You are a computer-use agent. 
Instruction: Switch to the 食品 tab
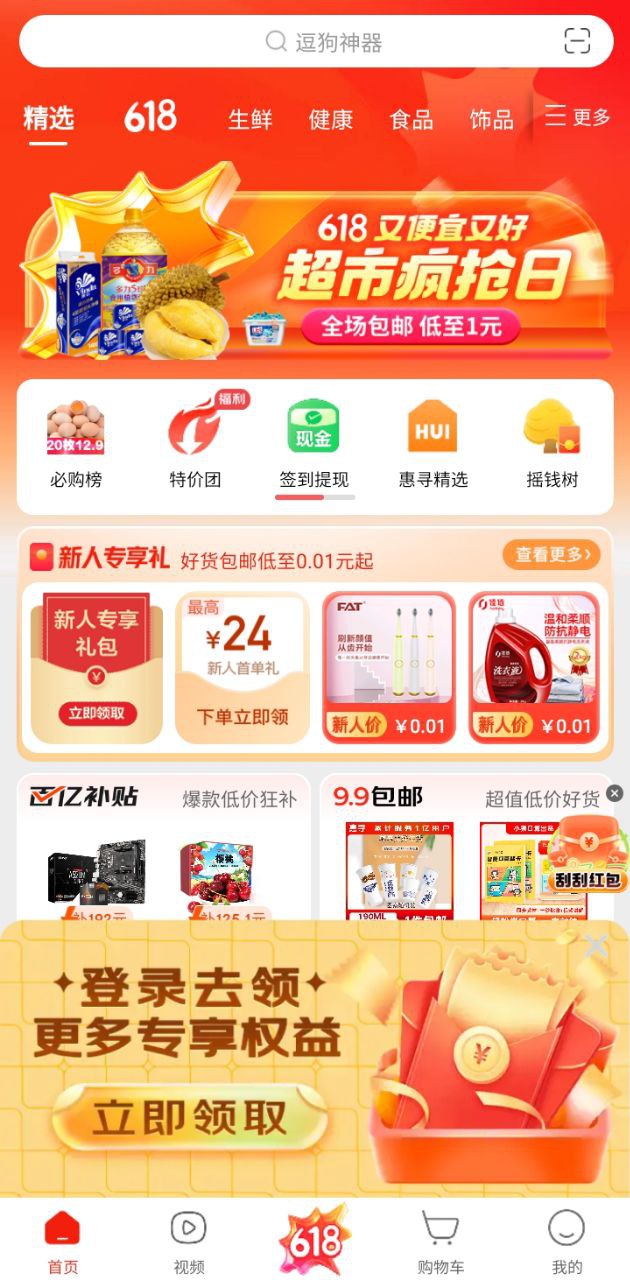tap(411, 119)
